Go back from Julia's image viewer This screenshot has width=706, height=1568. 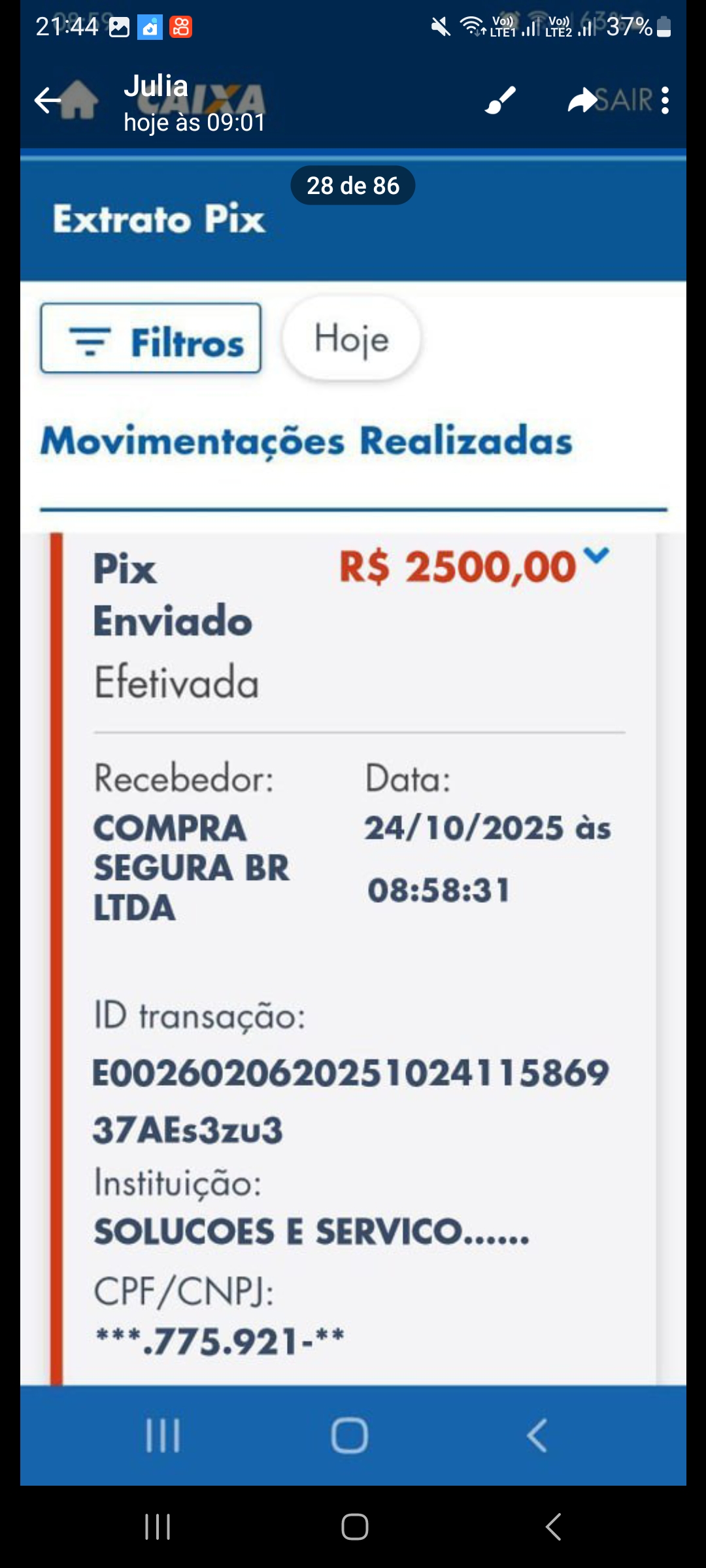click(48, 101)
